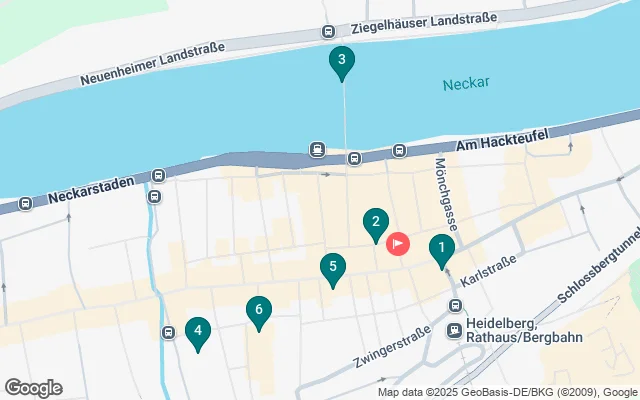The image size is (640, 400).
Task: Select map marker number 1
Action: tap(441, 248)
